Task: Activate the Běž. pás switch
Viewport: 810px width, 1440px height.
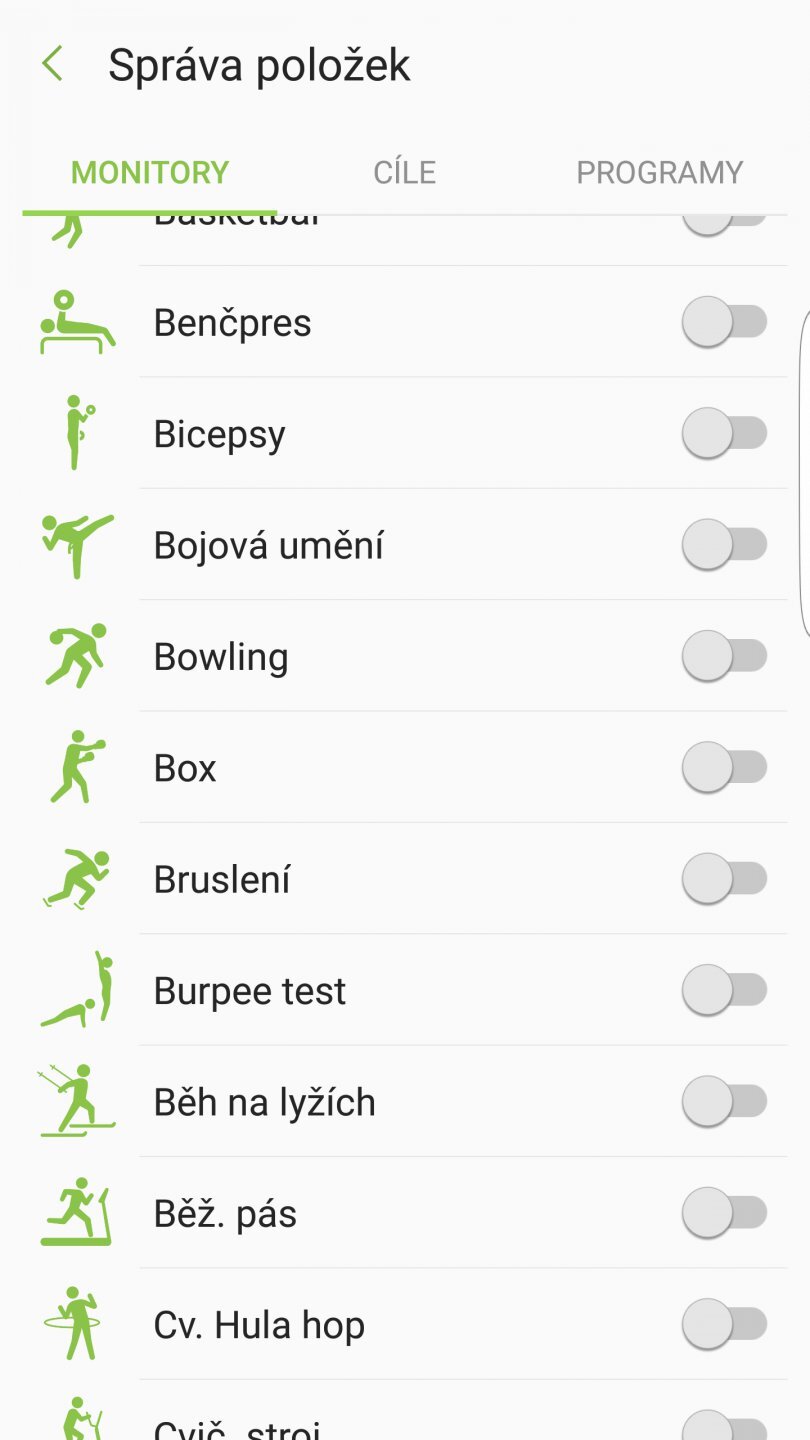Action: point(725,1213)
